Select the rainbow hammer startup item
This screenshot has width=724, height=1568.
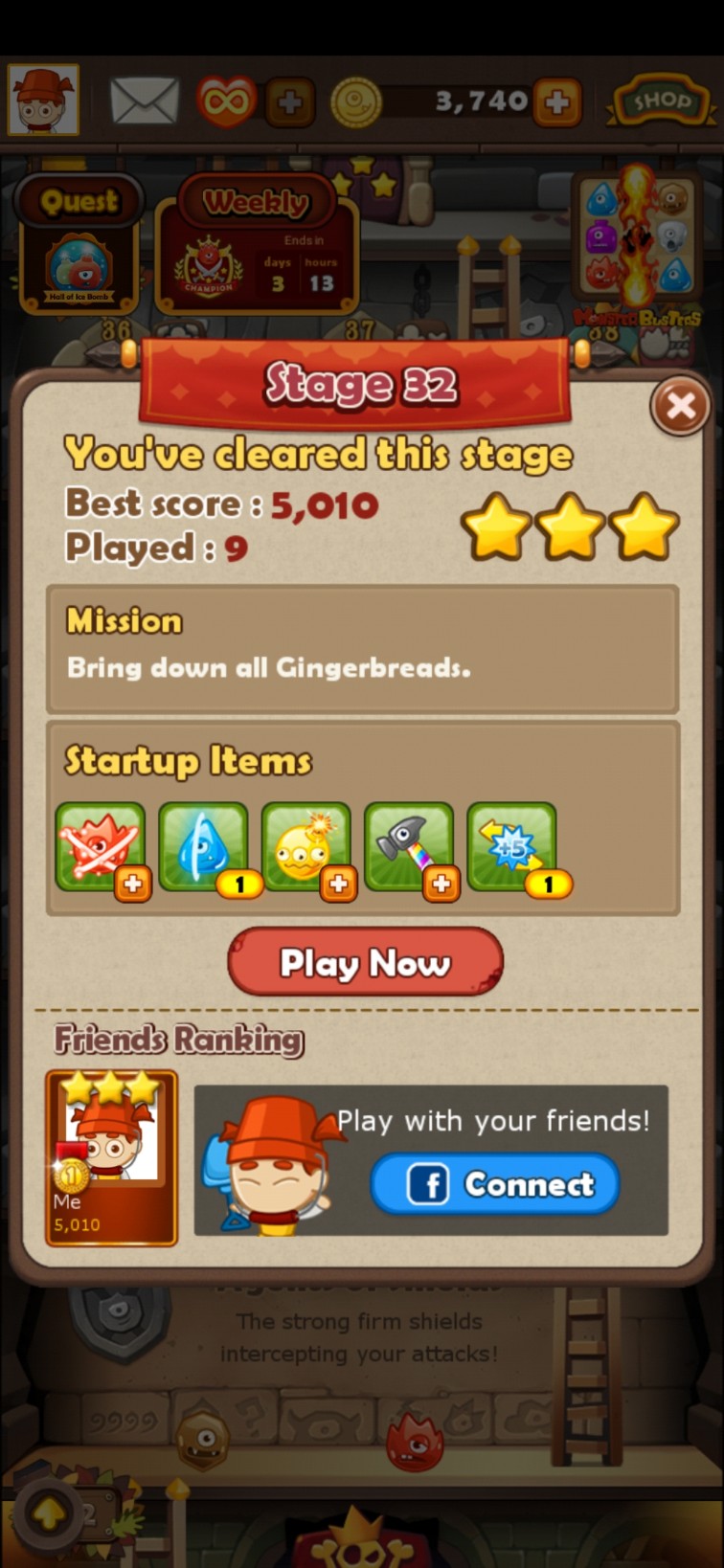tap(409, 848)
